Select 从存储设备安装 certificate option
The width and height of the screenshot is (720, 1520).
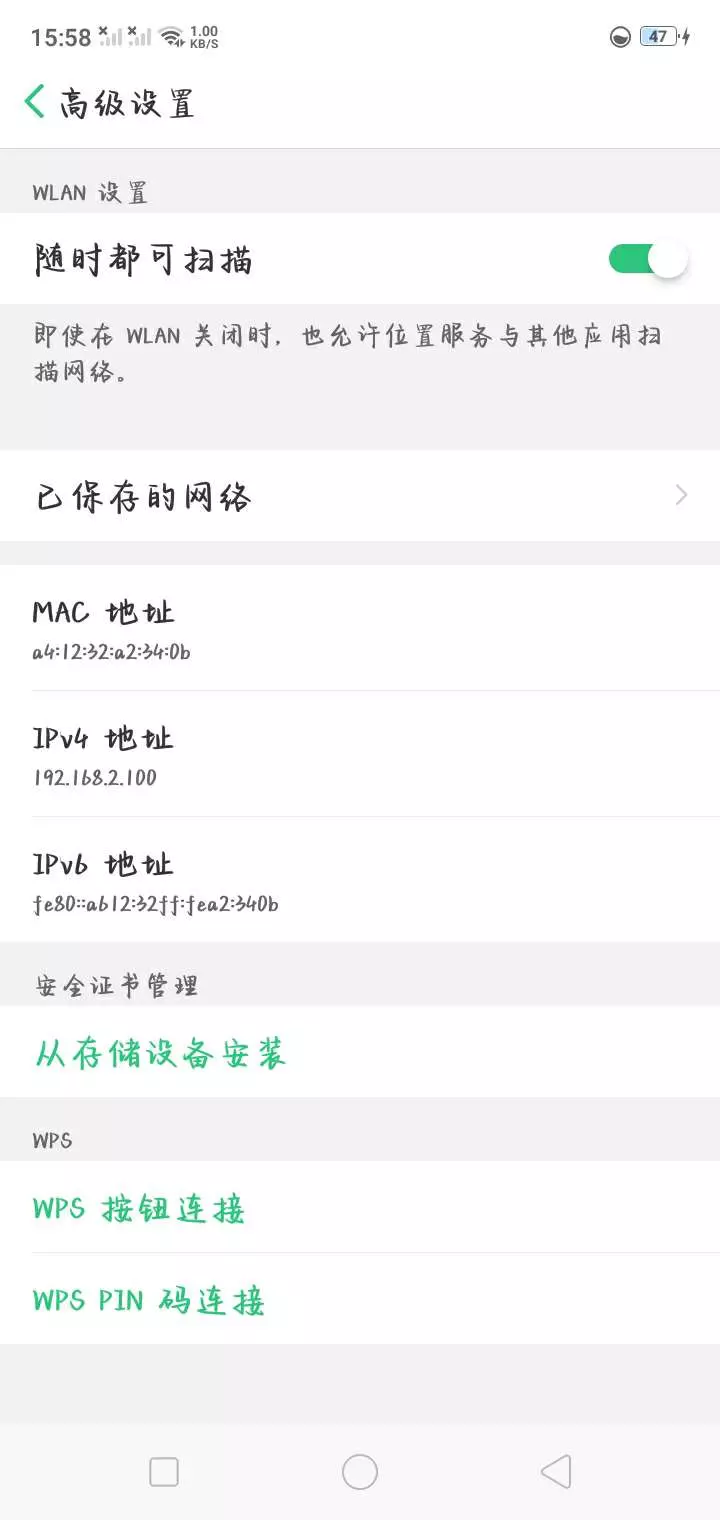pyautogui.click(x=360, y=1052)
